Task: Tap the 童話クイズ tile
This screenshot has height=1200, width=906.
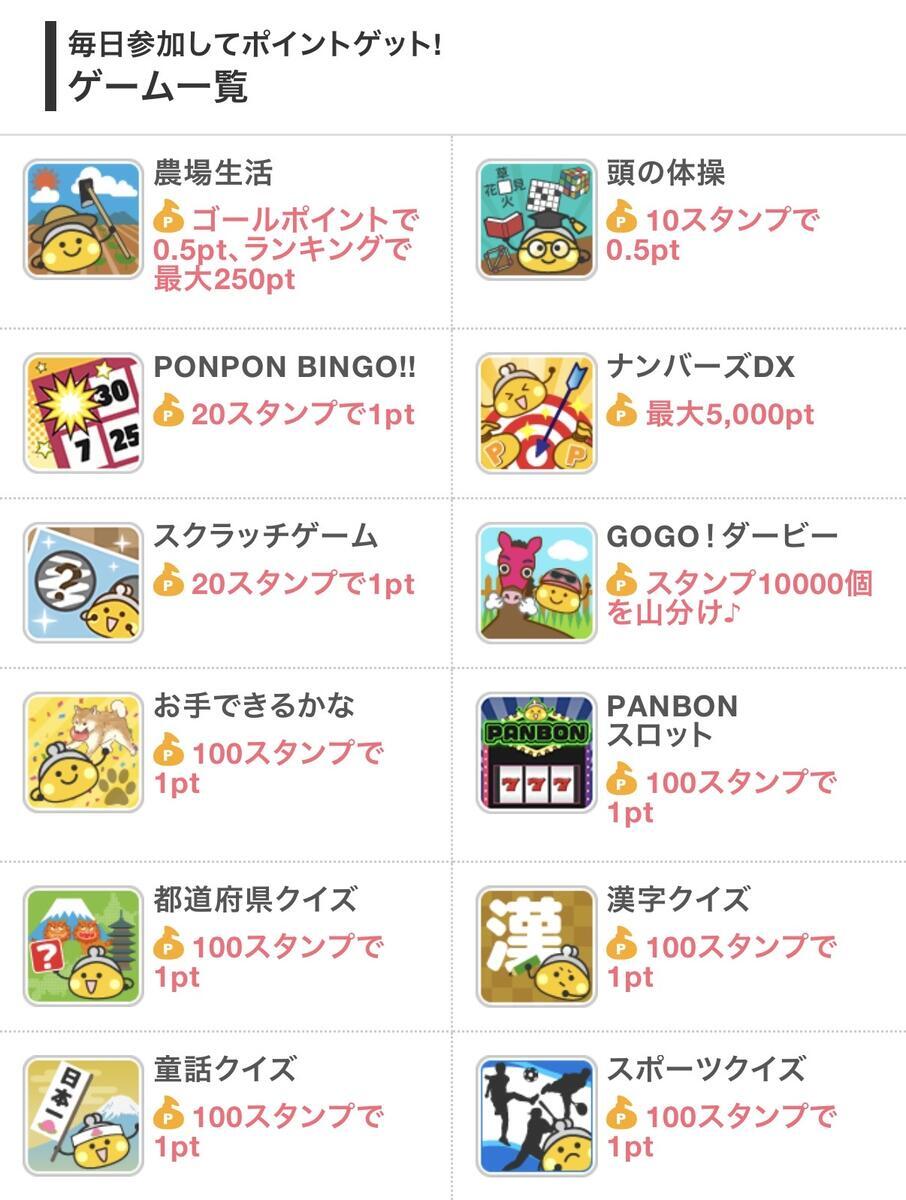Action: click(226, 1116)
